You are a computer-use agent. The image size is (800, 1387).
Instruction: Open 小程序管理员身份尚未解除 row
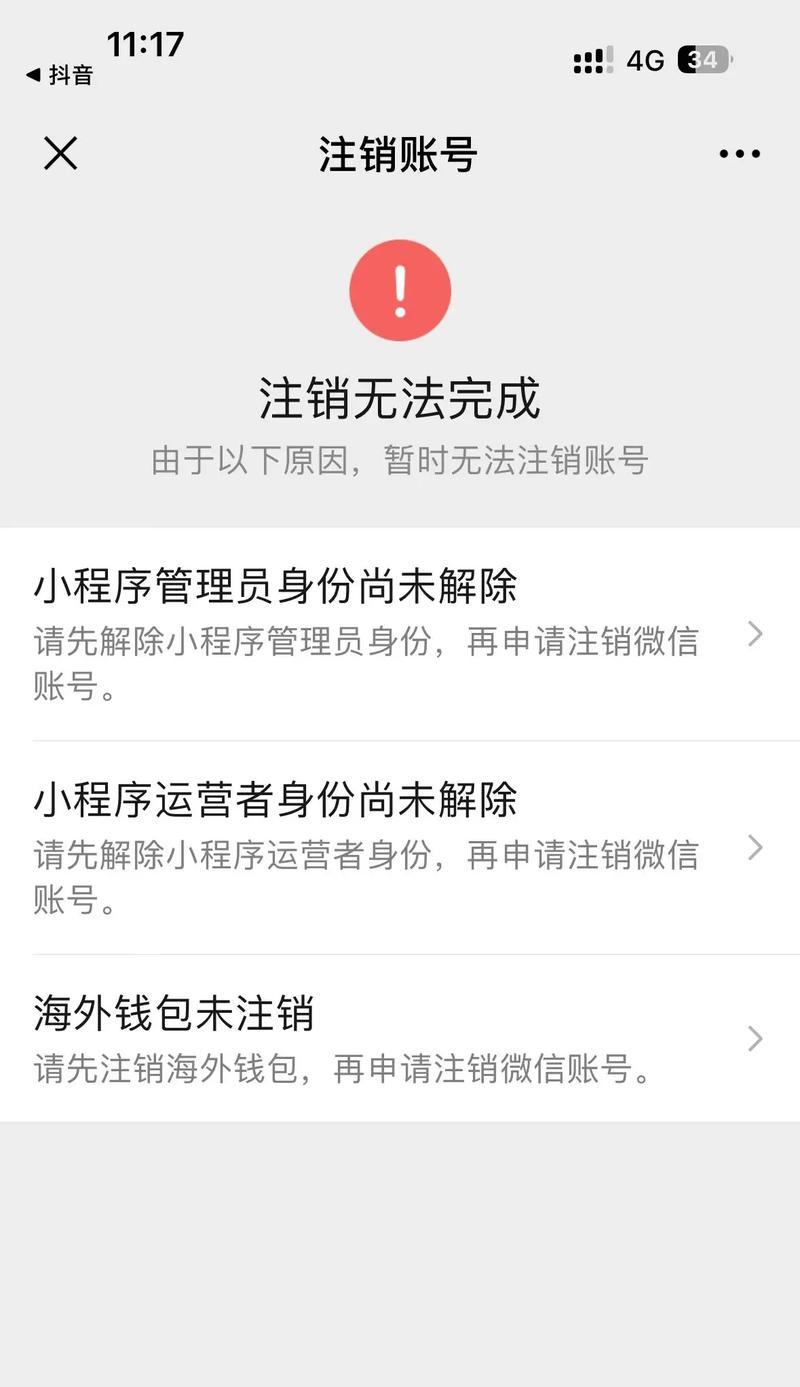pos(400,634)
